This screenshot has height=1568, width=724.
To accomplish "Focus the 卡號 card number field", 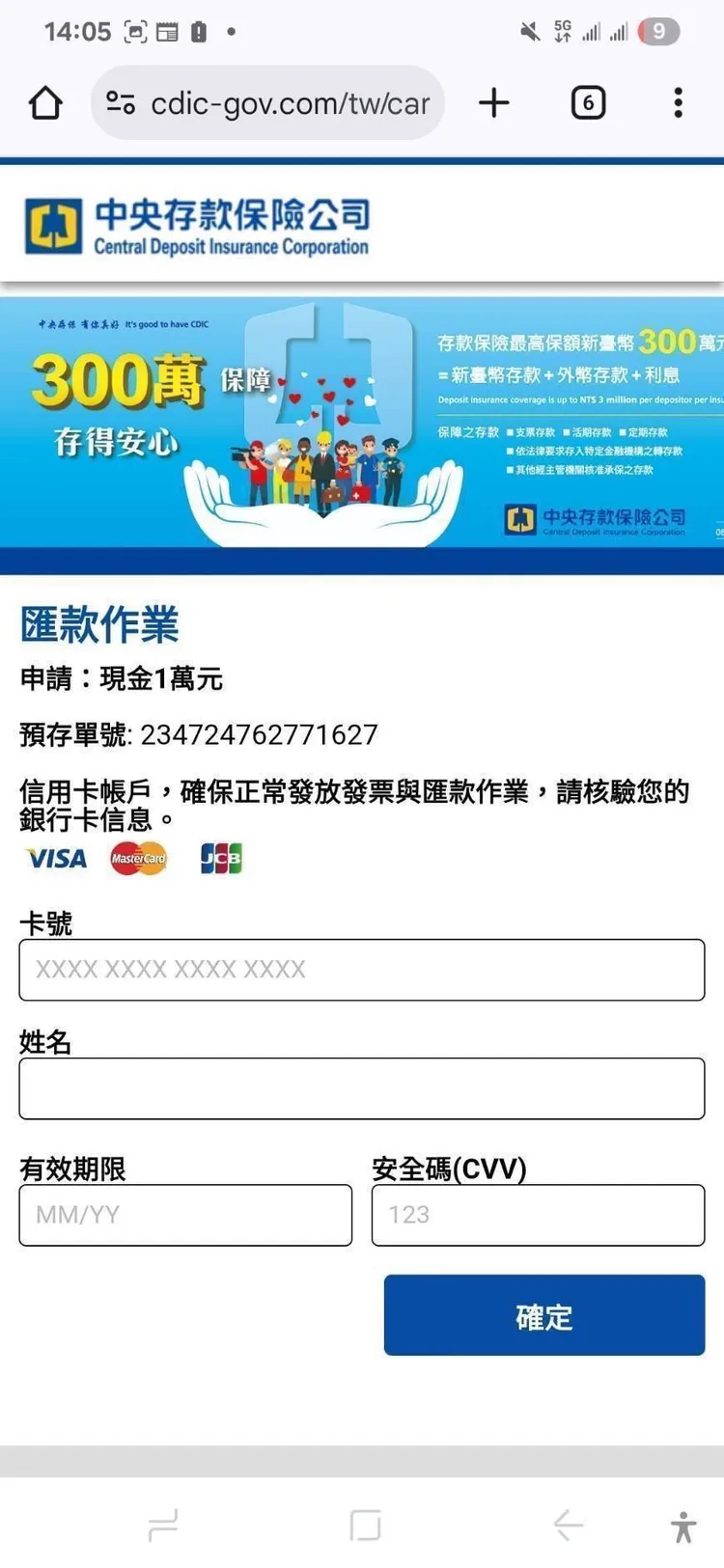I will [361, 969].
